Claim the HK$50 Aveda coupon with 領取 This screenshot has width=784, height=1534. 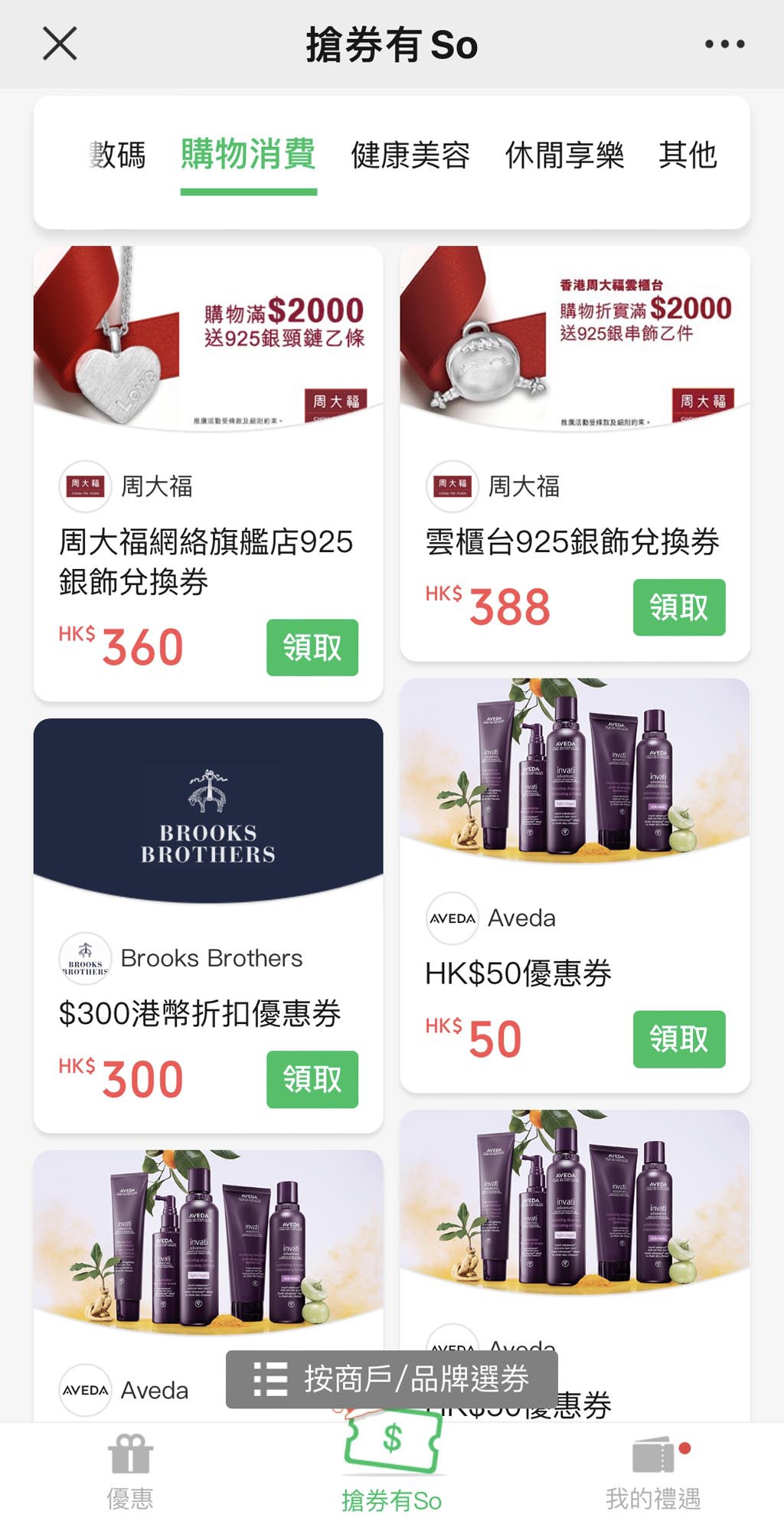tap(678, 1039)
